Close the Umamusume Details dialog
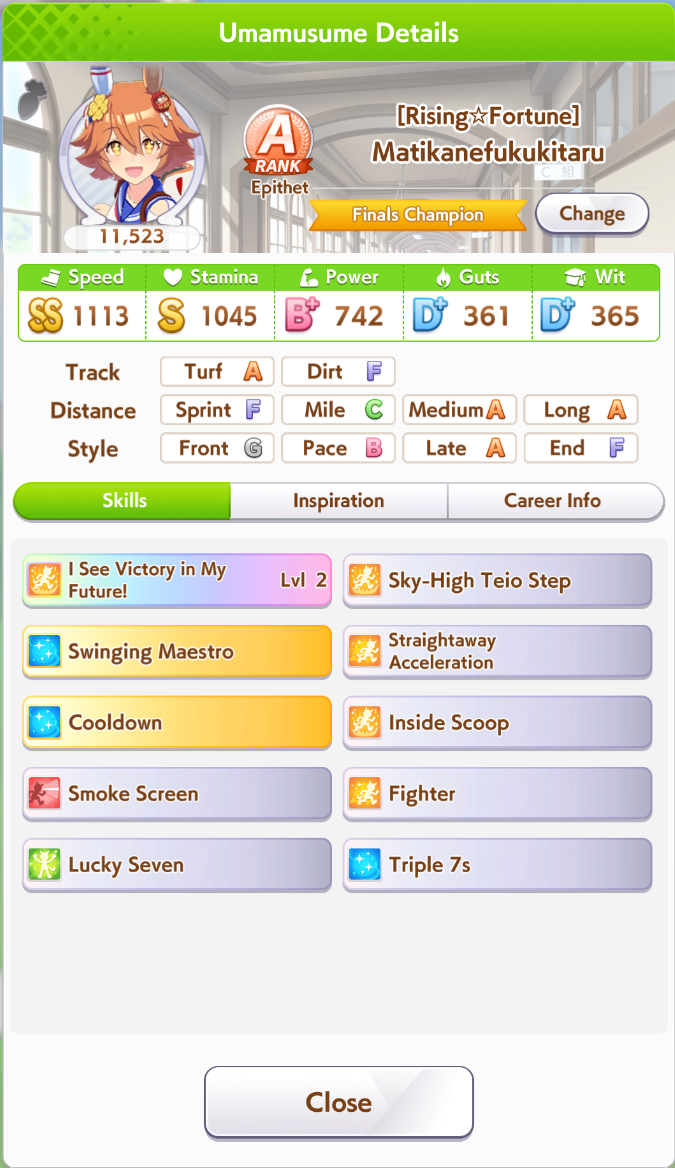 (x=339, y=1102)
